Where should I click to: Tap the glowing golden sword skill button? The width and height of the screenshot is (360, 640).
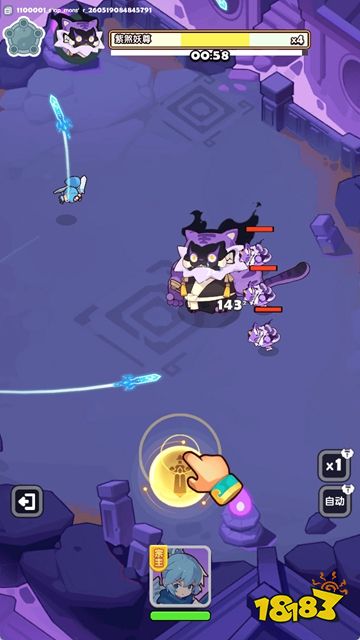point(178,477)
